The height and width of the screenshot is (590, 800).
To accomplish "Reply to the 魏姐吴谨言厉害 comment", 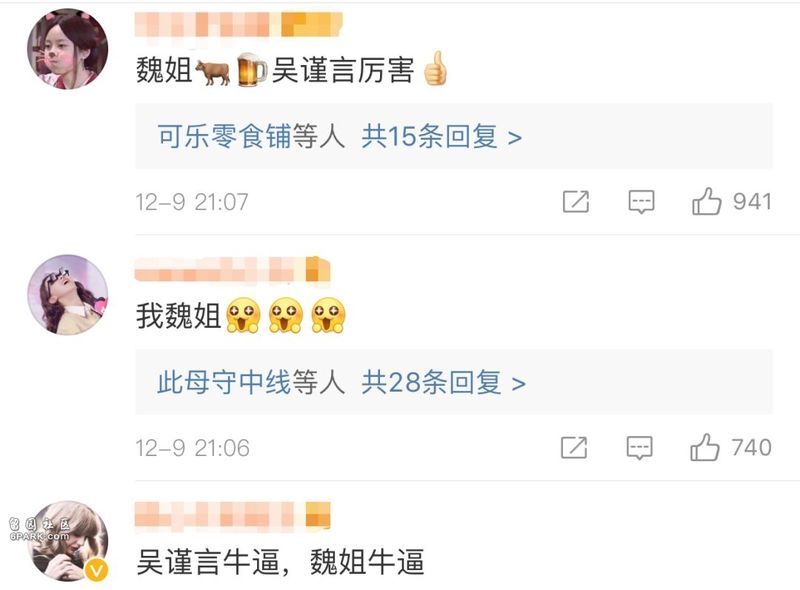I will 641,202.
